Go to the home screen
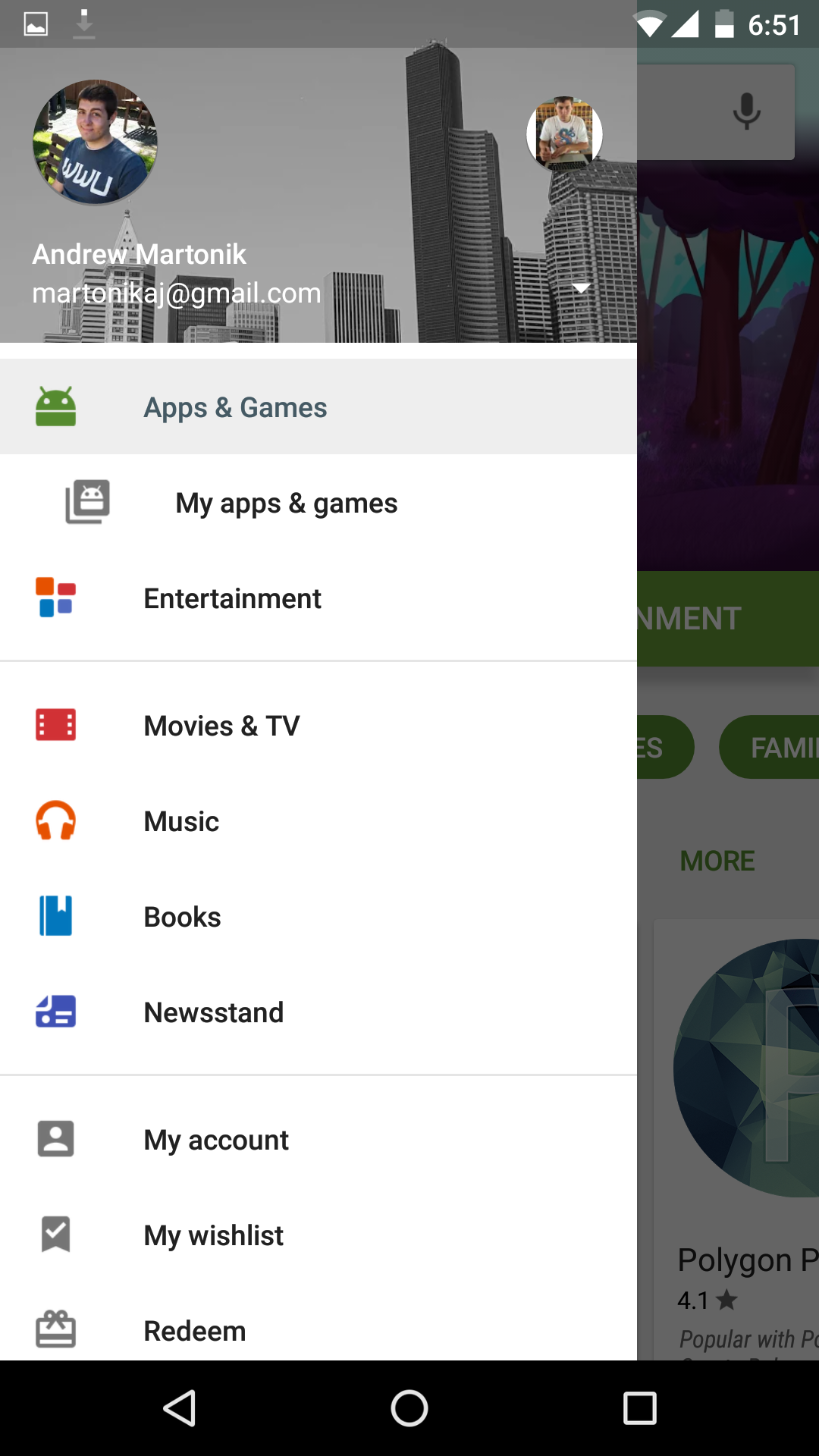The width and height of the screenshot is (819, 1456). tap(409, 1408)
